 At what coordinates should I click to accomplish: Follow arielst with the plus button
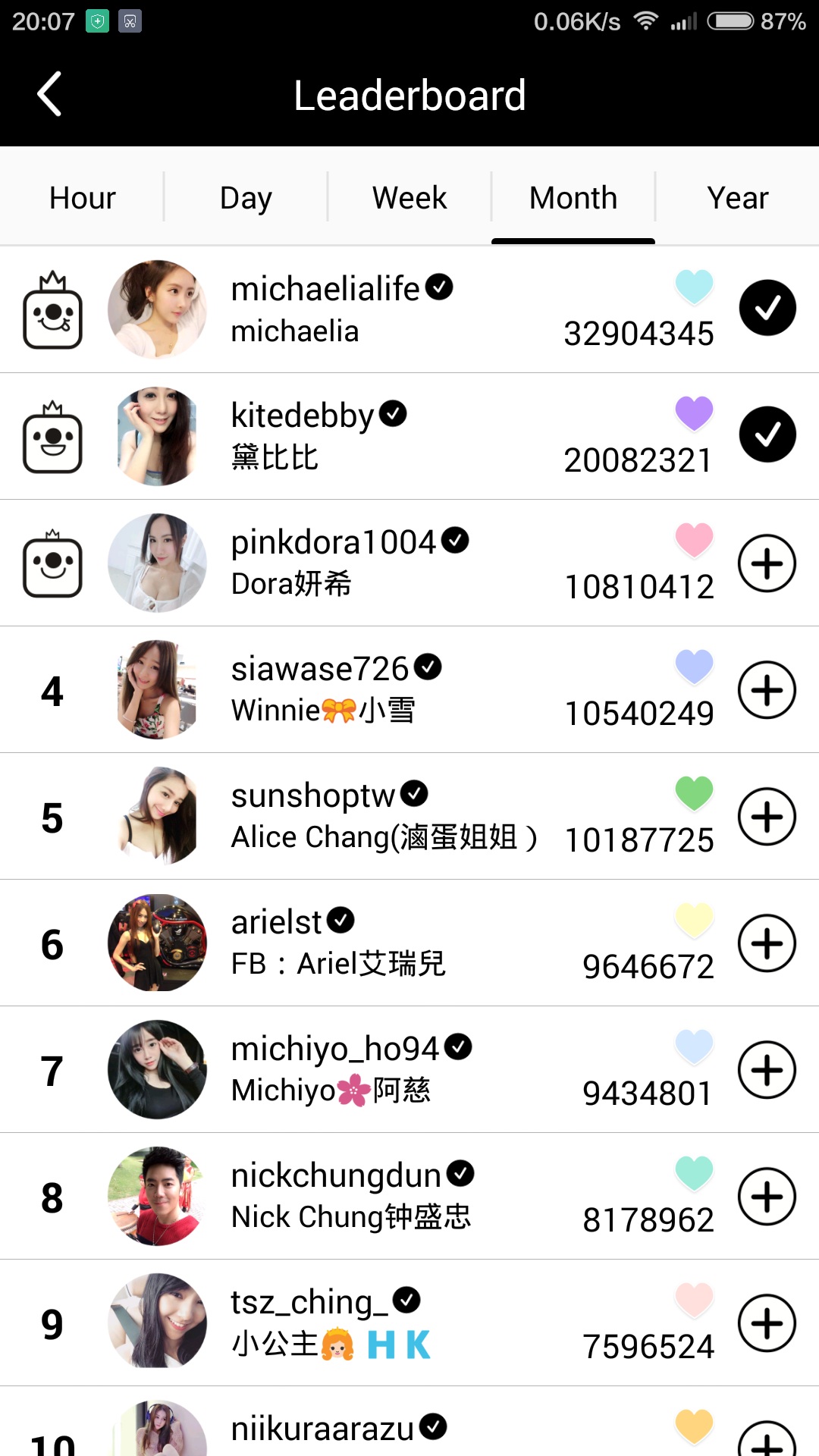(767, 943)
